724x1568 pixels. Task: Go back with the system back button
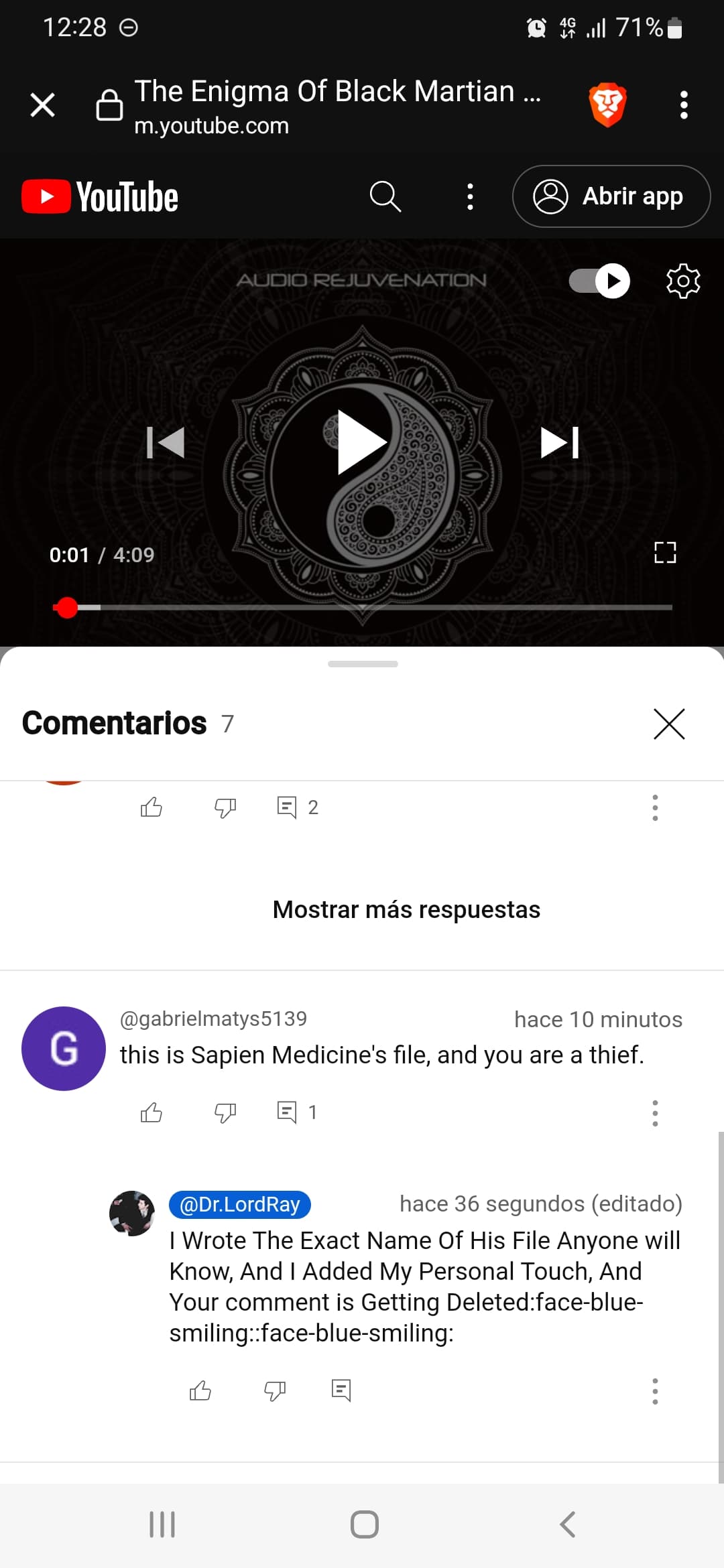(567, 1524)
